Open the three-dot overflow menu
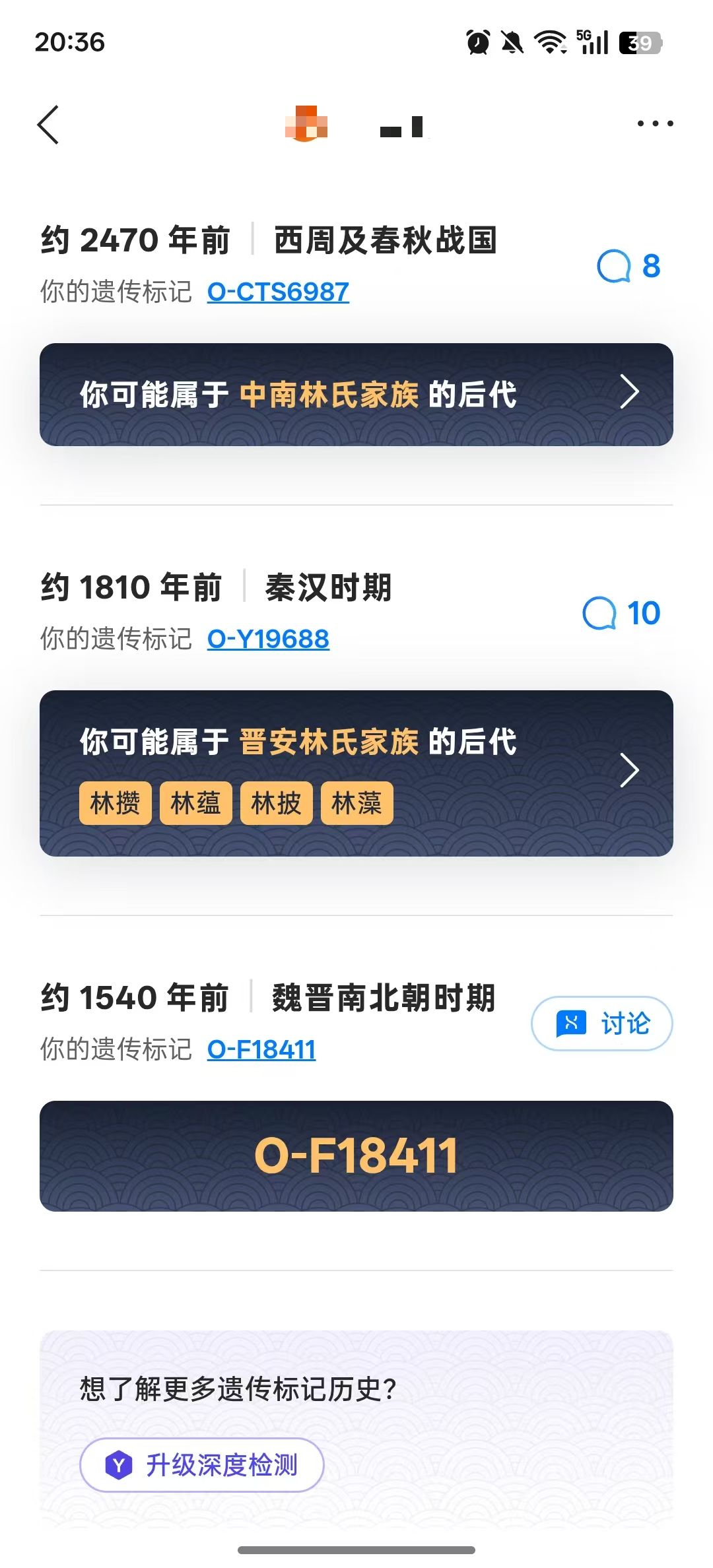Image resolution: width=713 pixels, height=1568 pixels. click(655, 123)
